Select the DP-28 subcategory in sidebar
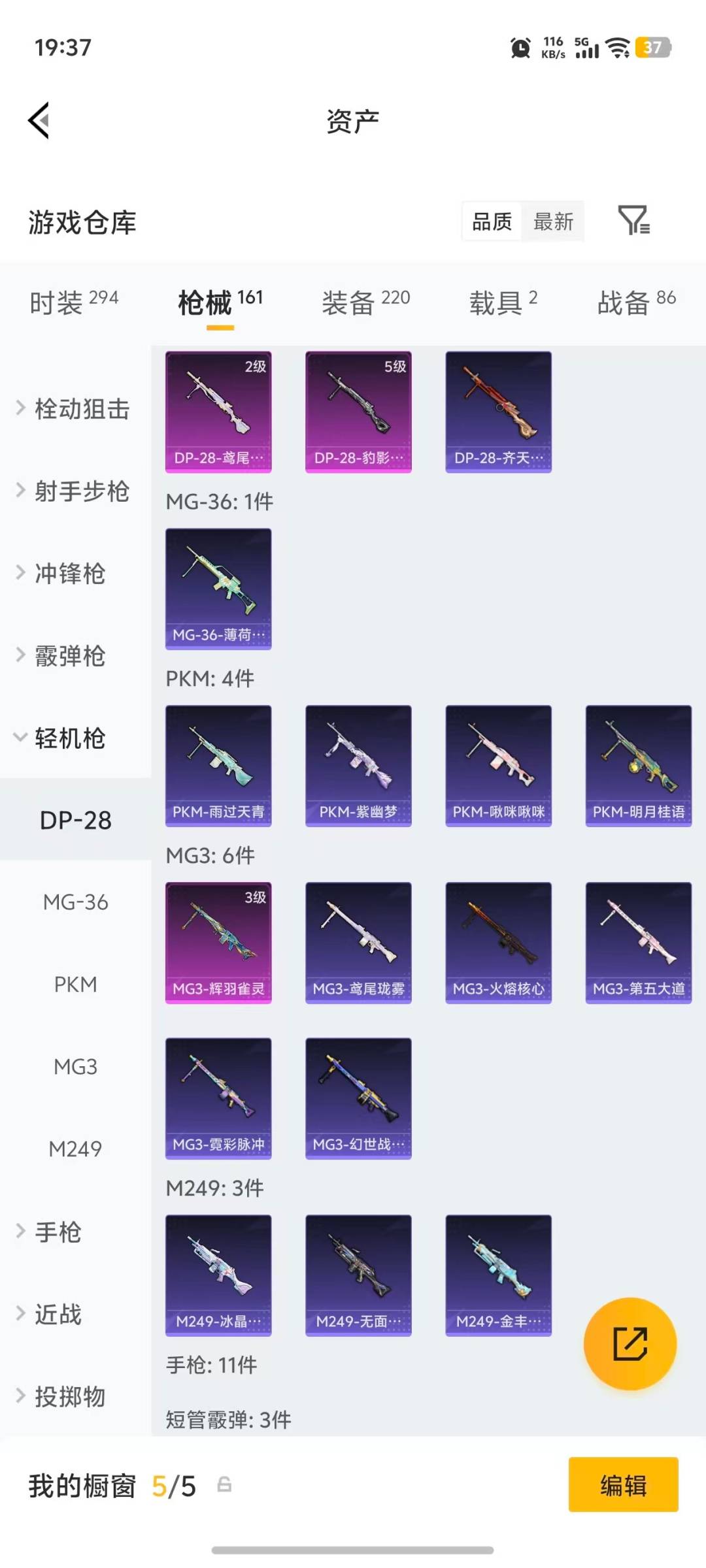The image size is (706, 1568). coord(75,820)
